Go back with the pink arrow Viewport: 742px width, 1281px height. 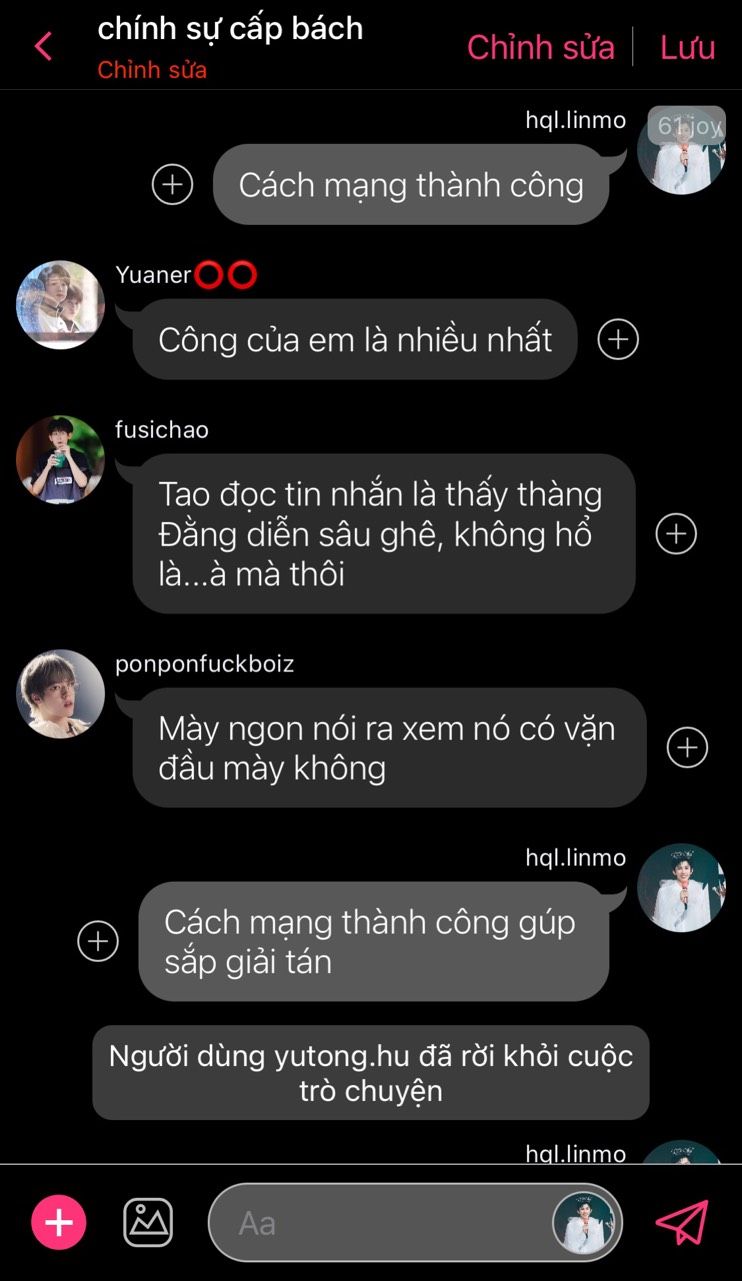pyautogui.click(x=43, y=46)
